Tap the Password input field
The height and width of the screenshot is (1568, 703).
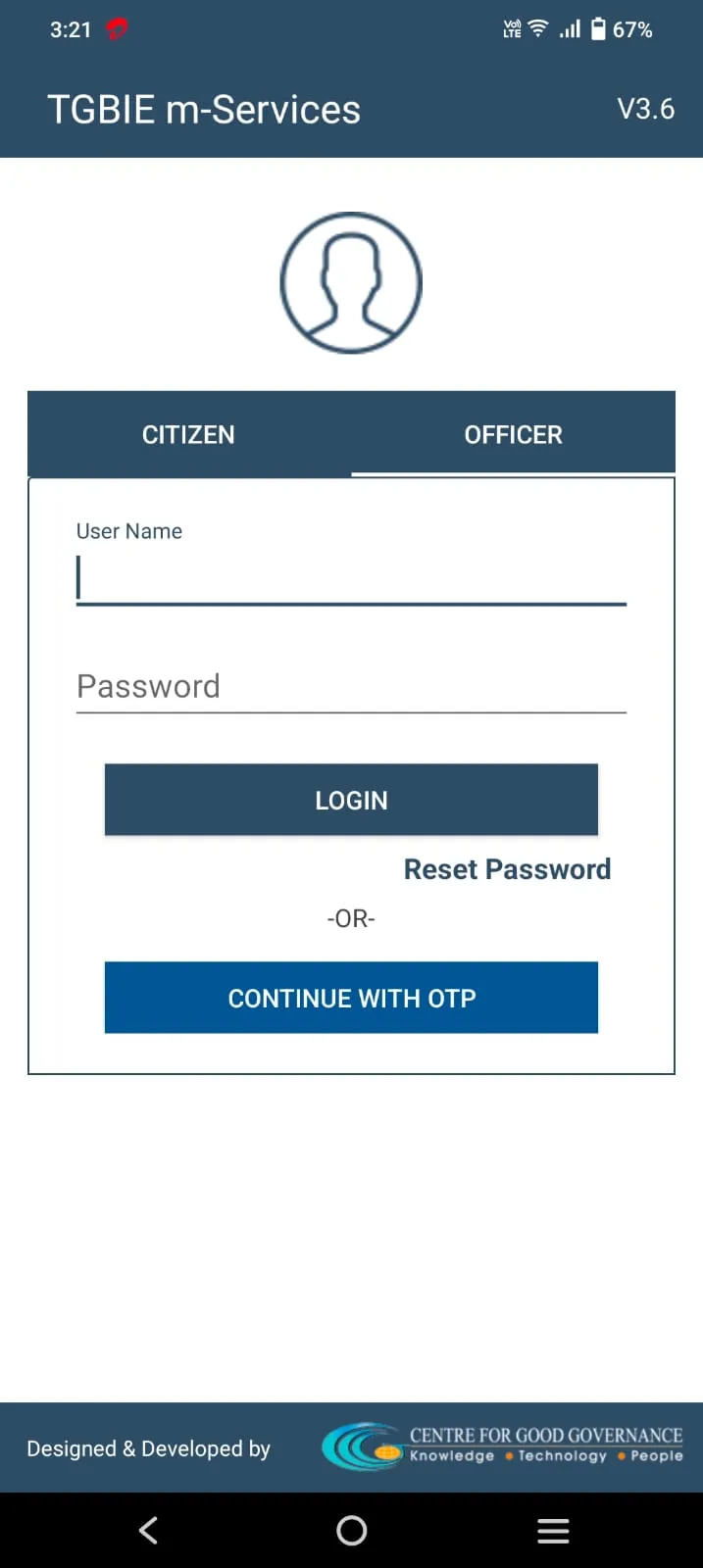pyautogui.click(x=351, y=687)
